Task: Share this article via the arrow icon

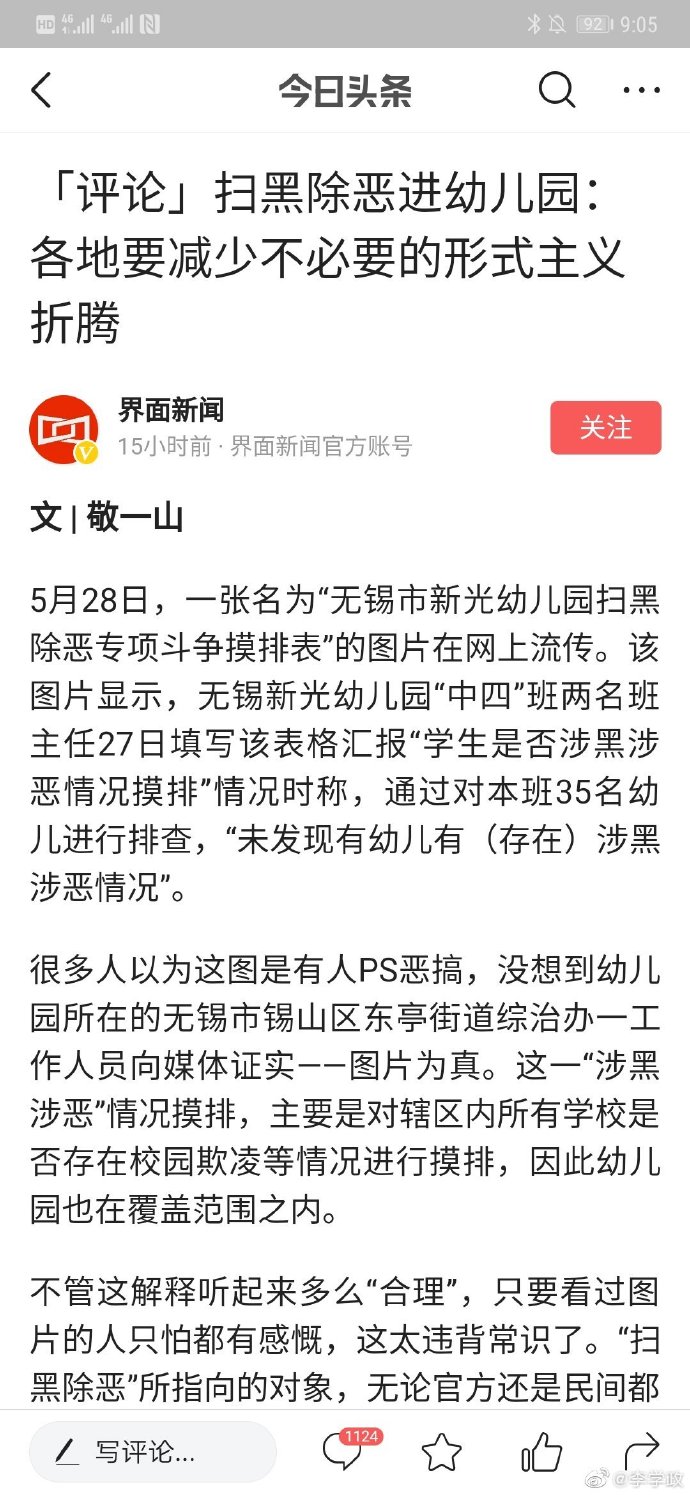Action: click(640, 1450)
